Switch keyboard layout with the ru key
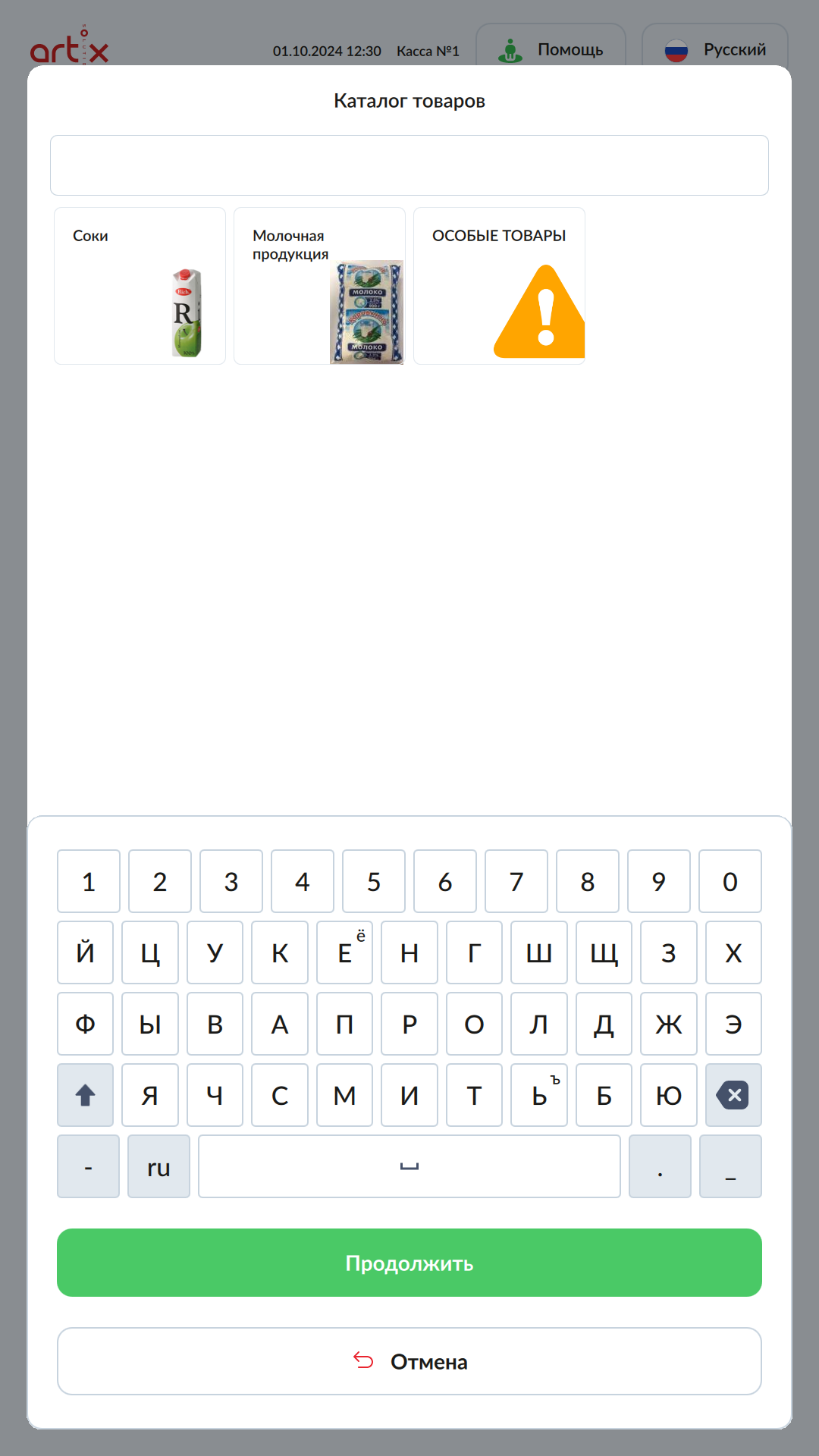This screenshot has width=819, height=1456. coord(158,1166)
